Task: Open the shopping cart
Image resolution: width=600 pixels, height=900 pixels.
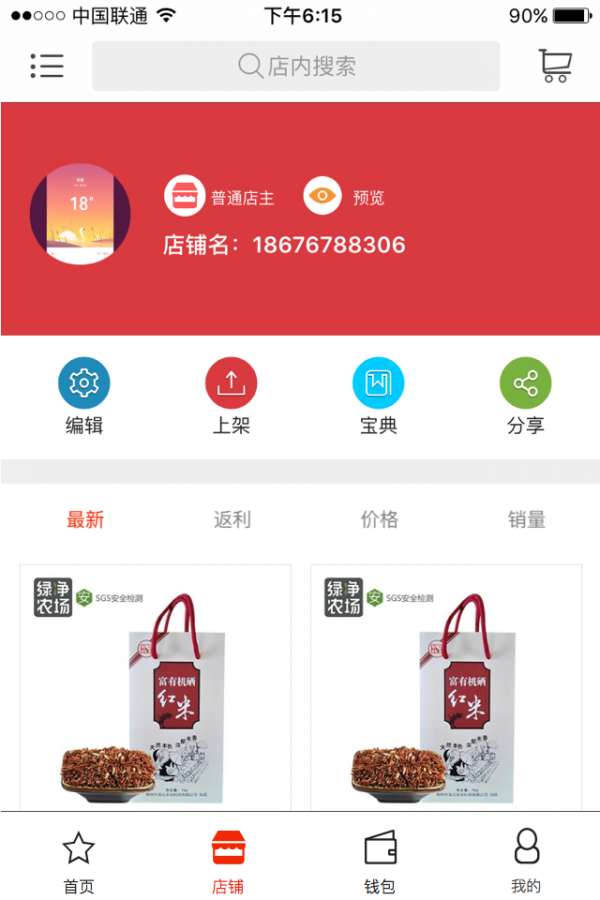Action: (554, 66)
